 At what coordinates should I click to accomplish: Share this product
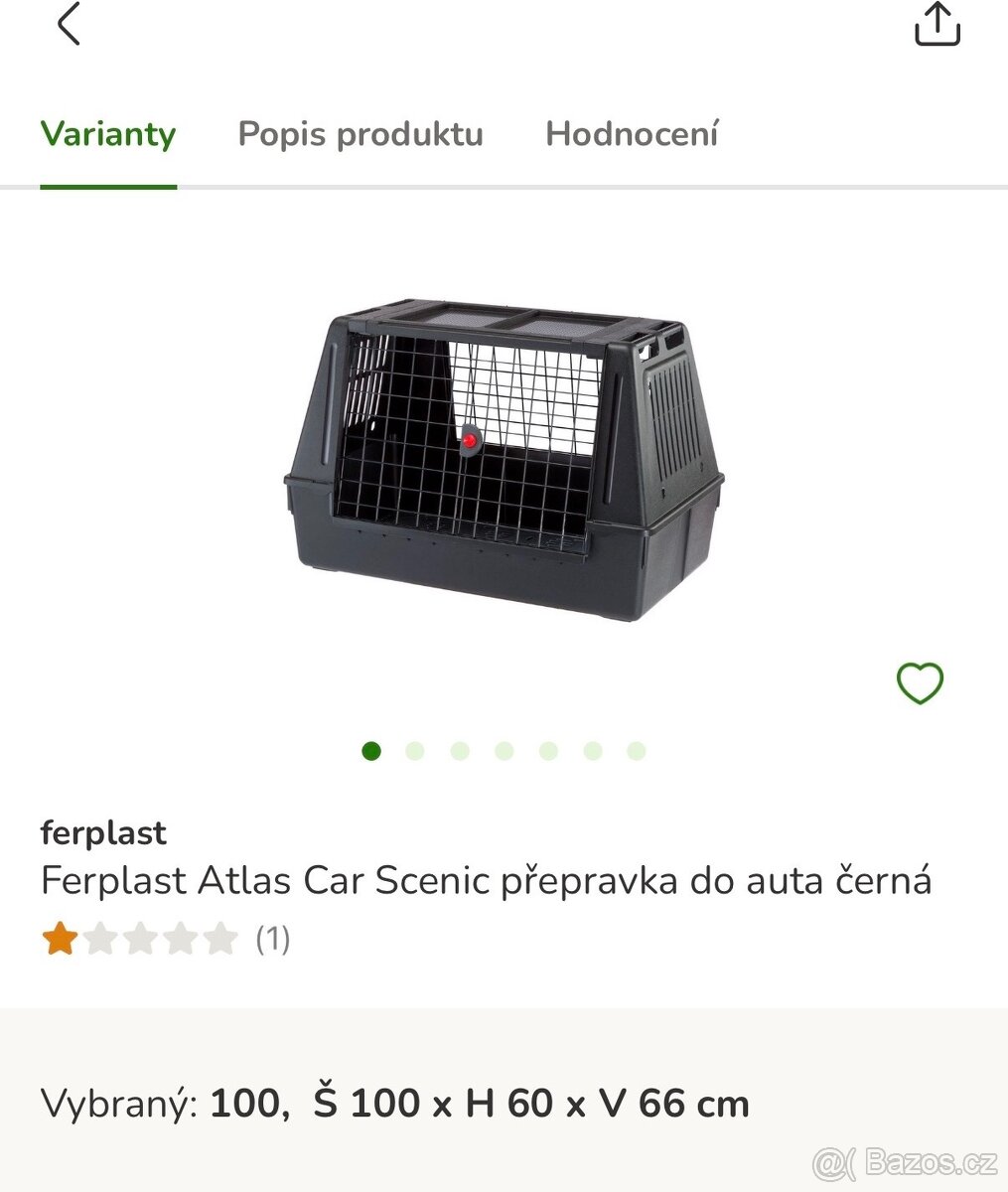pyautogui.click(x=936, y=25)
